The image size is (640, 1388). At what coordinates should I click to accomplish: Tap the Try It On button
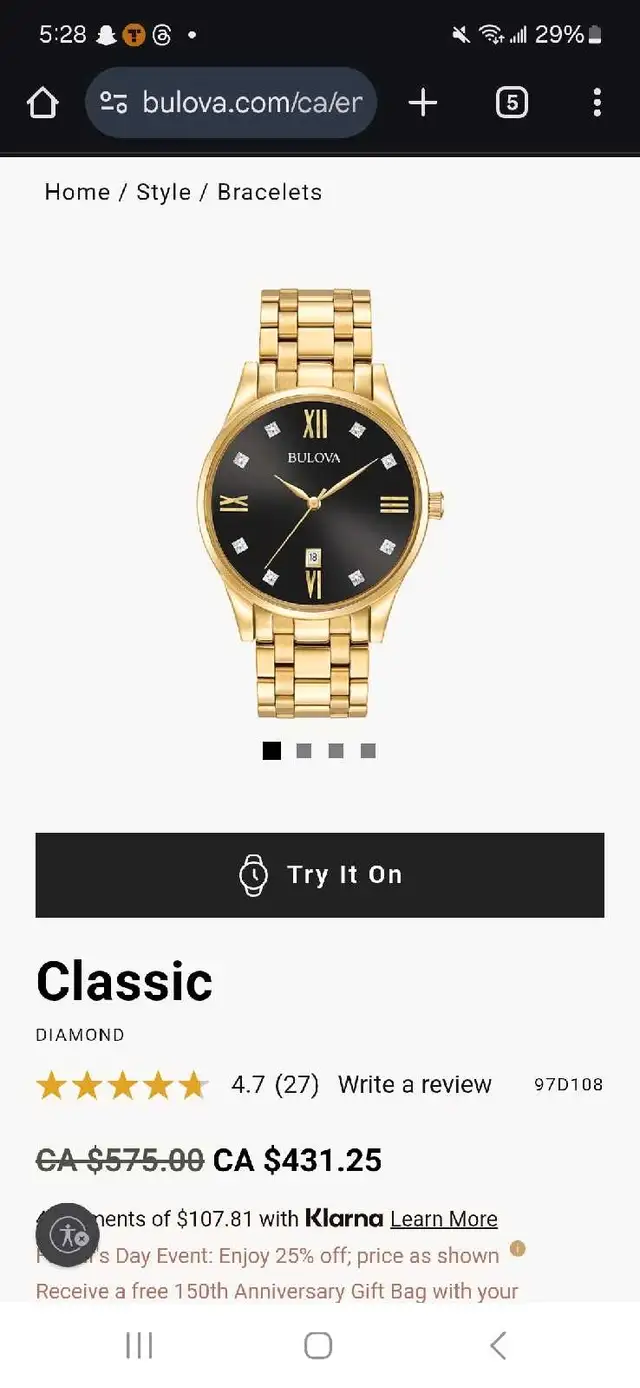[320, 875]
